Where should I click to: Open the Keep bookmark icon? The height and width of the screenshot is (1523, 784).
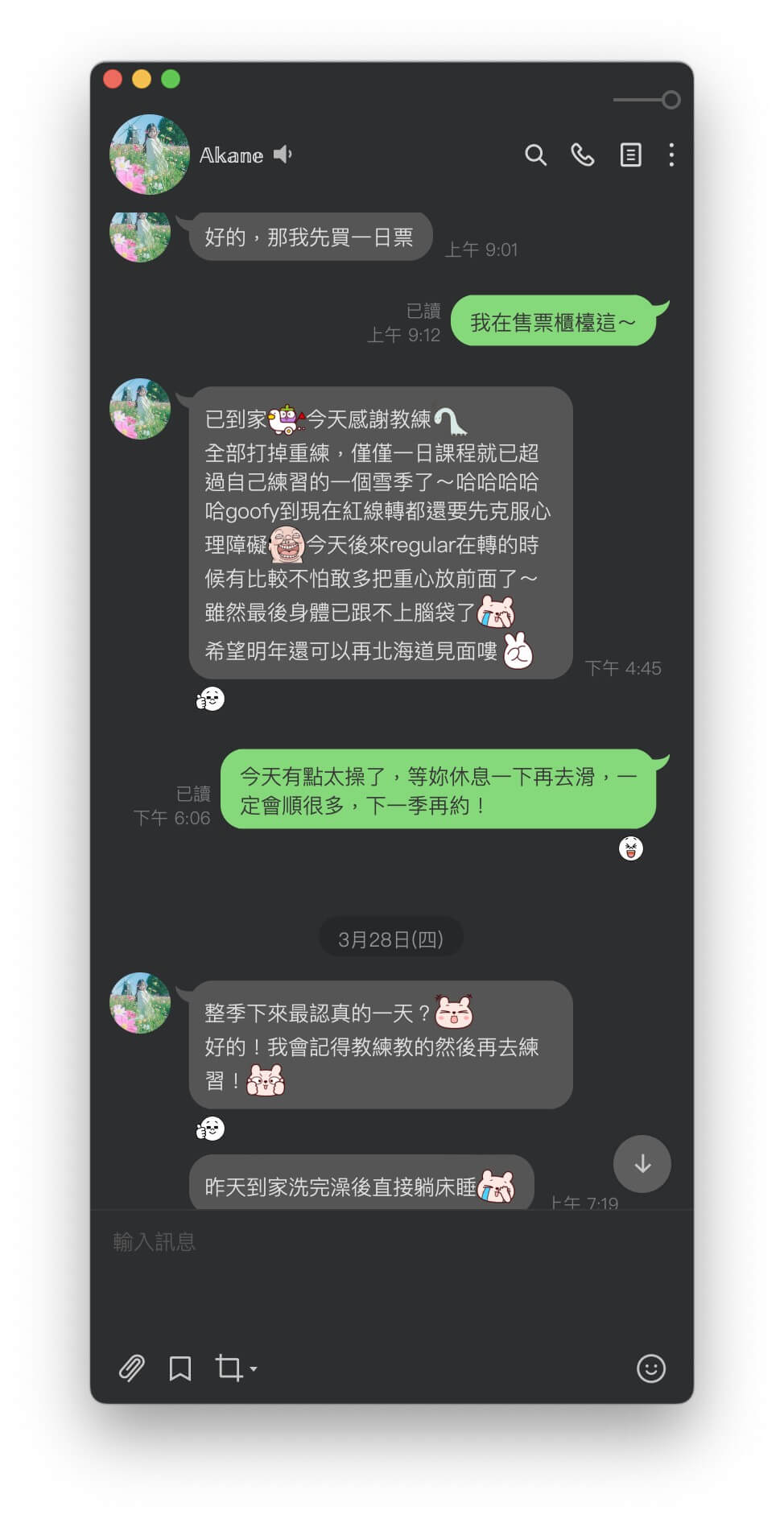coord(179,1368)
